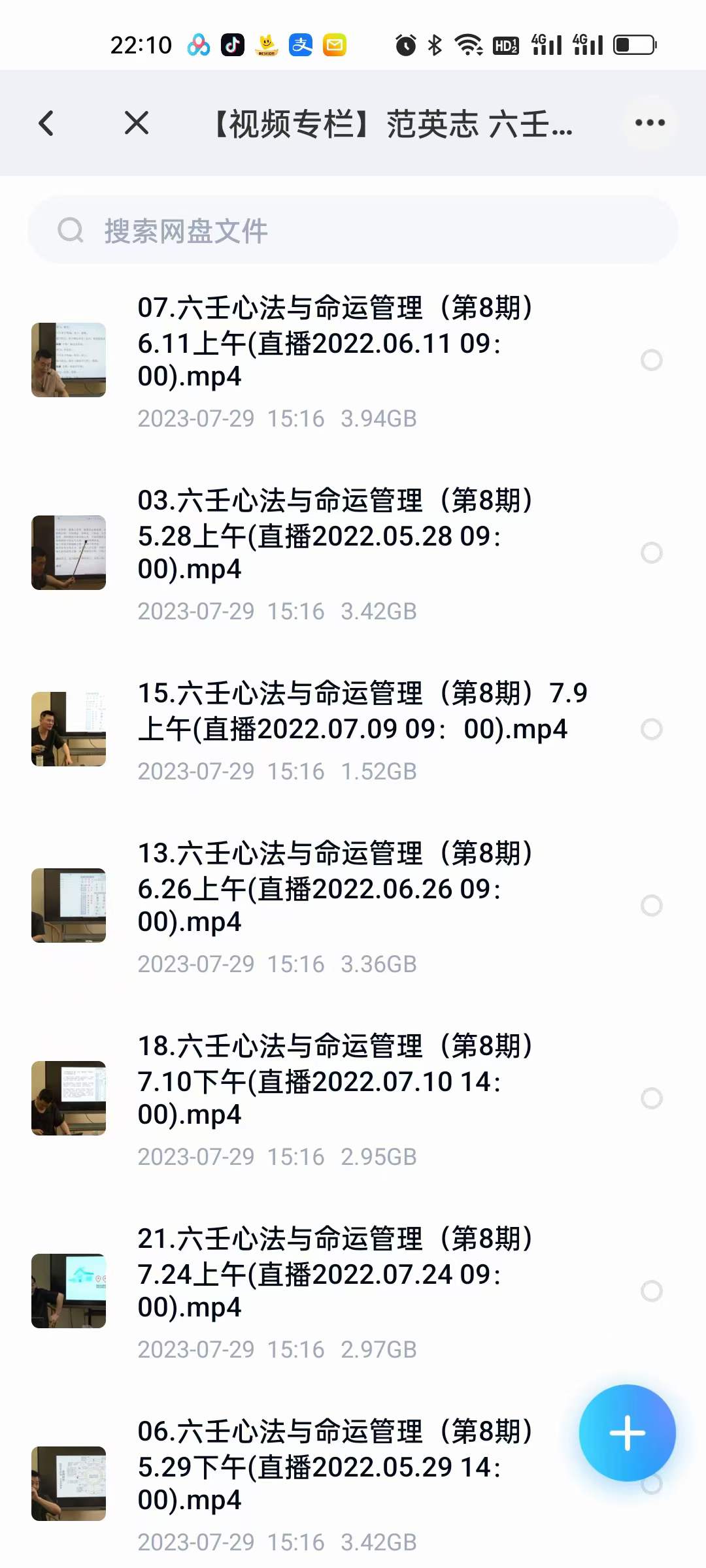Select the checkbox for video 13 (6.26上午)

click(652, 904)
